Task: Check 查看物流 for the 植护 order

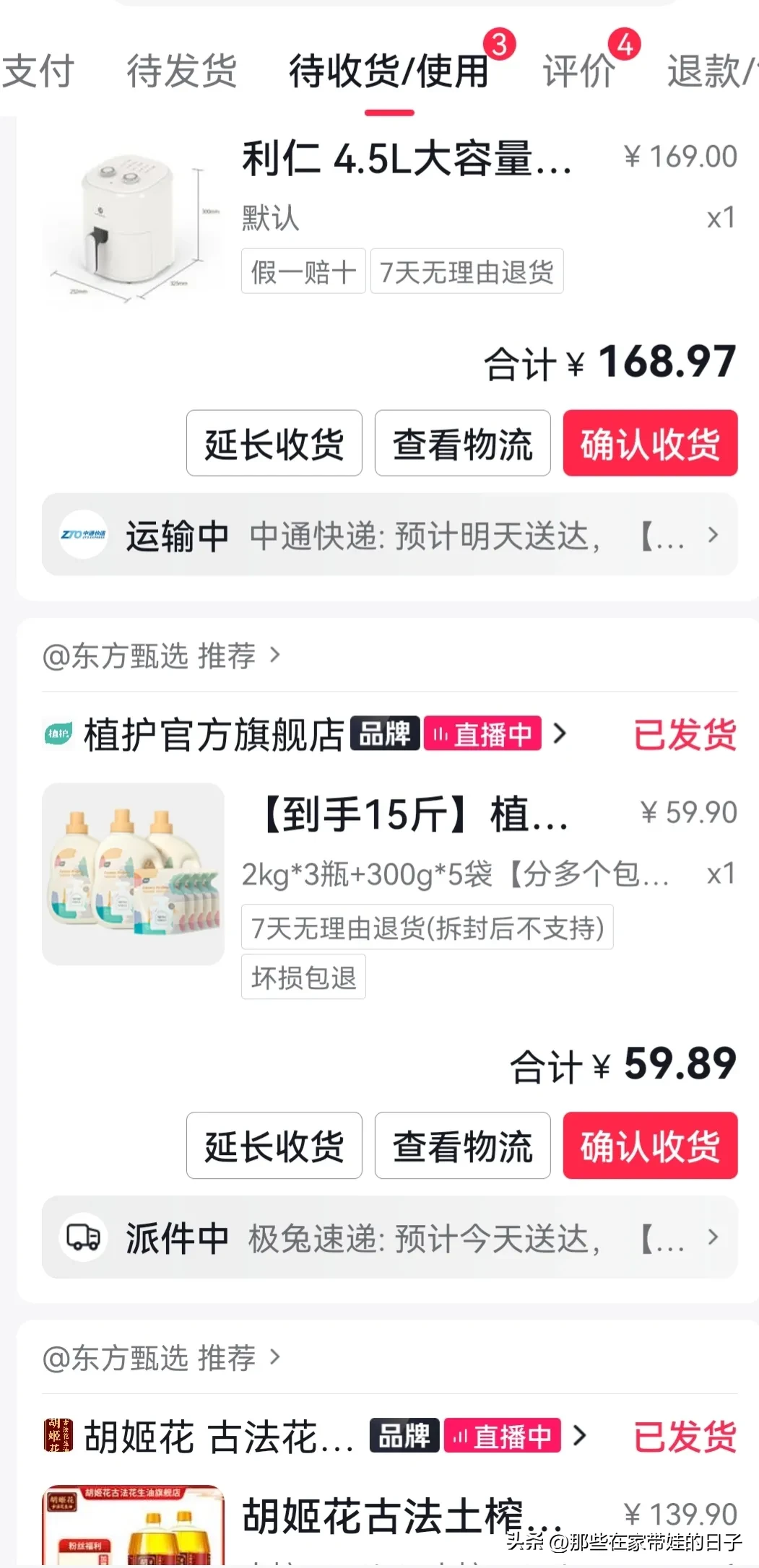Action: click(x=462, y=1146)
